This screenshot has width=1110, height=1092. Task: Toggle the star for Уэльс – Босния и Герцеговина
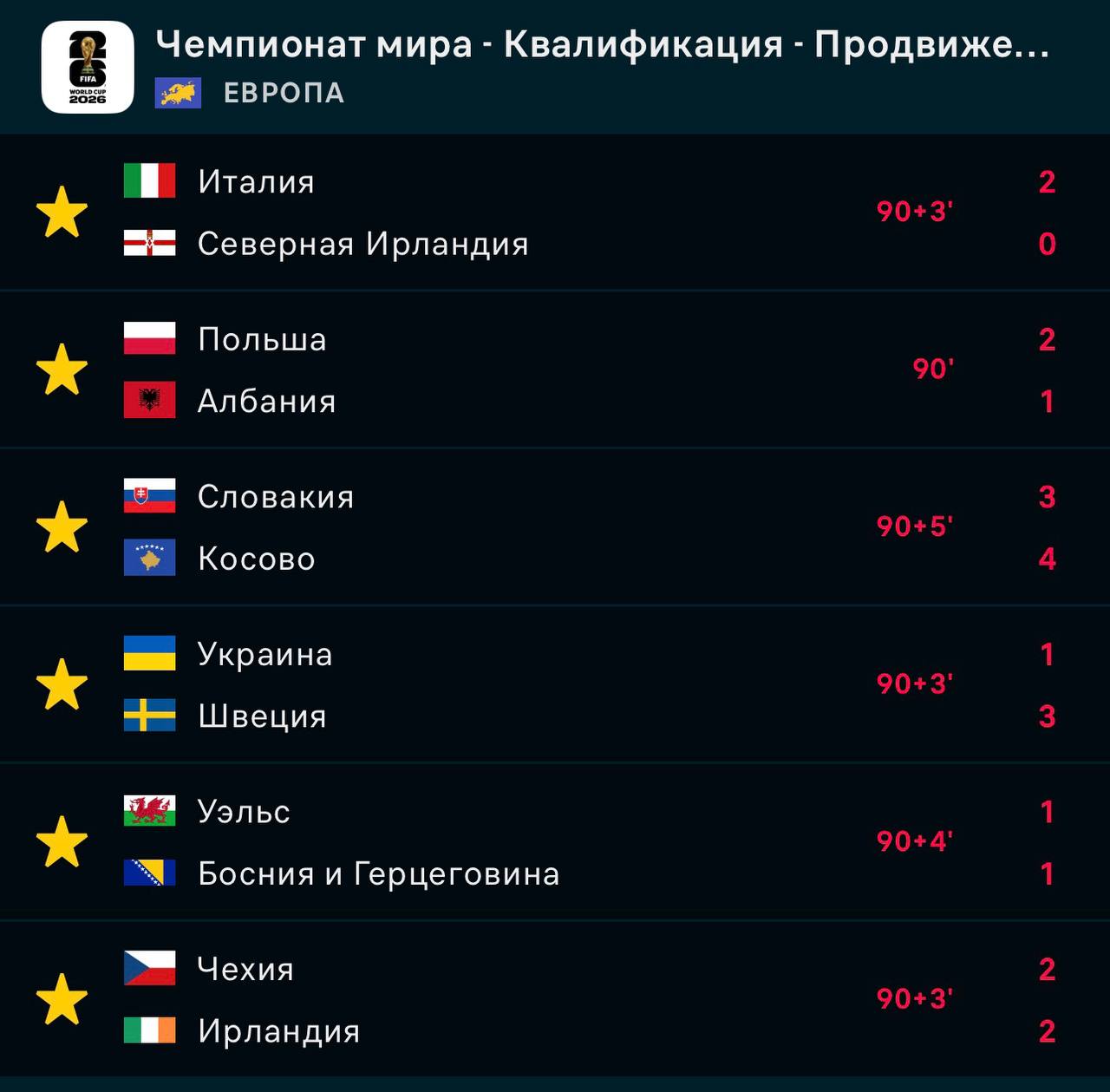62,842
